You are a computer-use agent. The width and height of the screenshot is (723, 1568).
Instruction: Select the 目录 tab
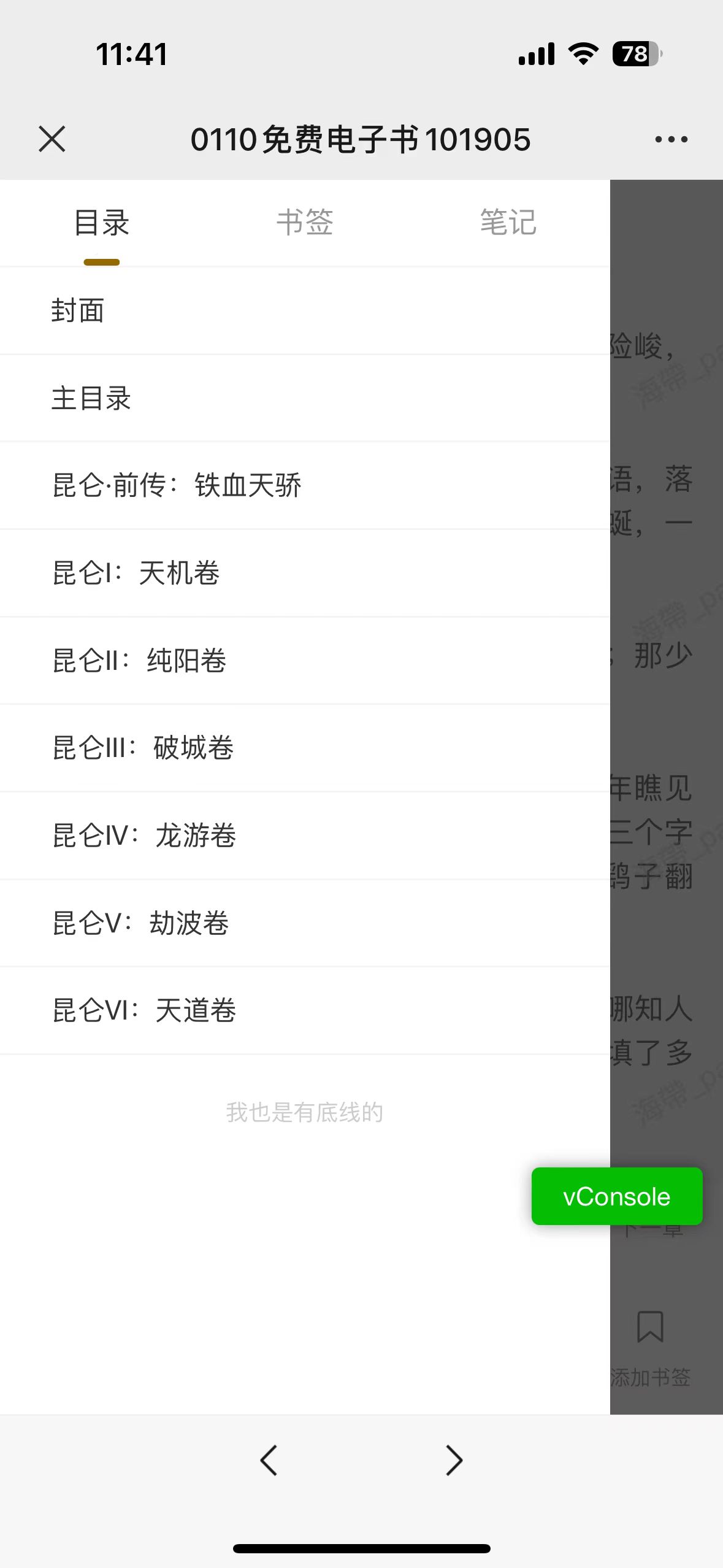(x=102, y=222)
